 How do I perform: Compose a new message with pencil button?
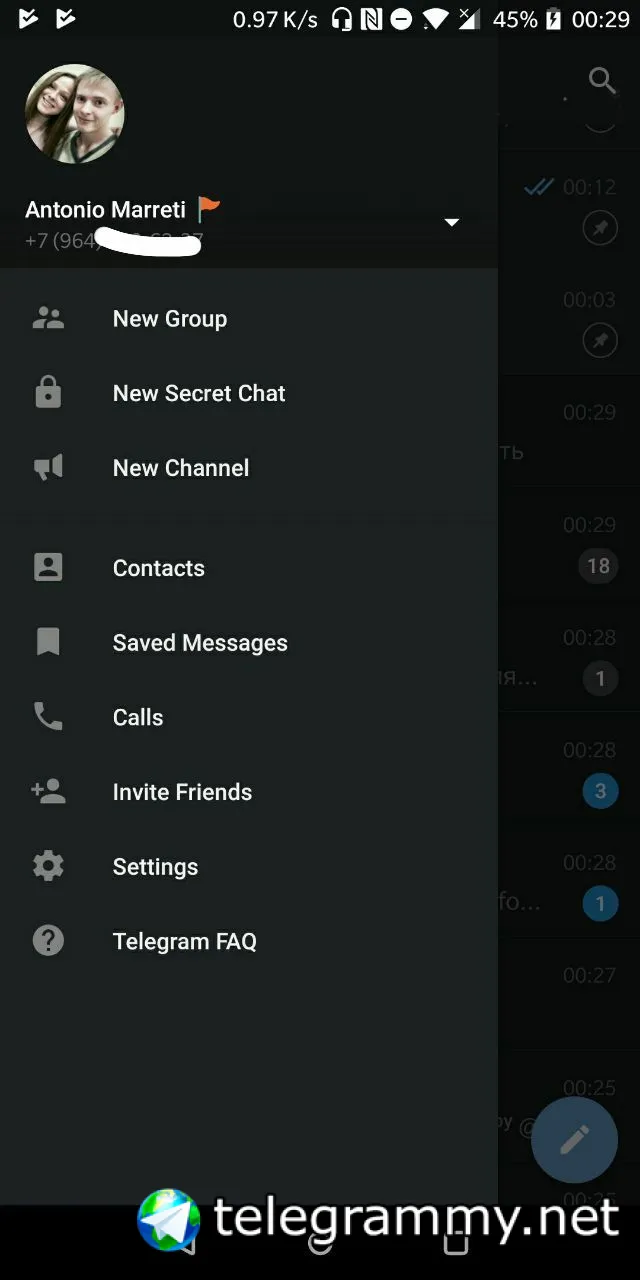pos(574,1140)
